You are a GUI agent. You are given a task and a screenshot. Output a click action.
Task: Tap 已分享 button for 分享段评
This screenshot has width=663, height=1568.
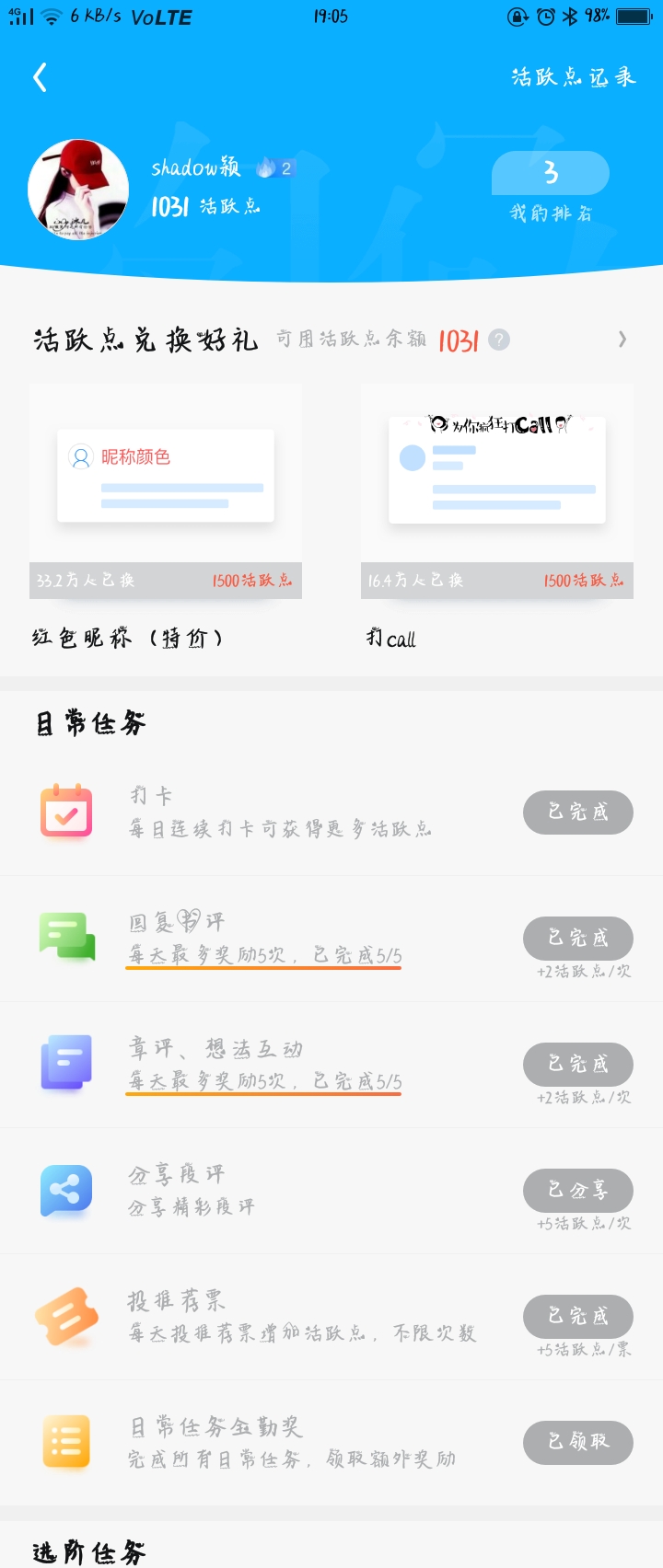578,1191
